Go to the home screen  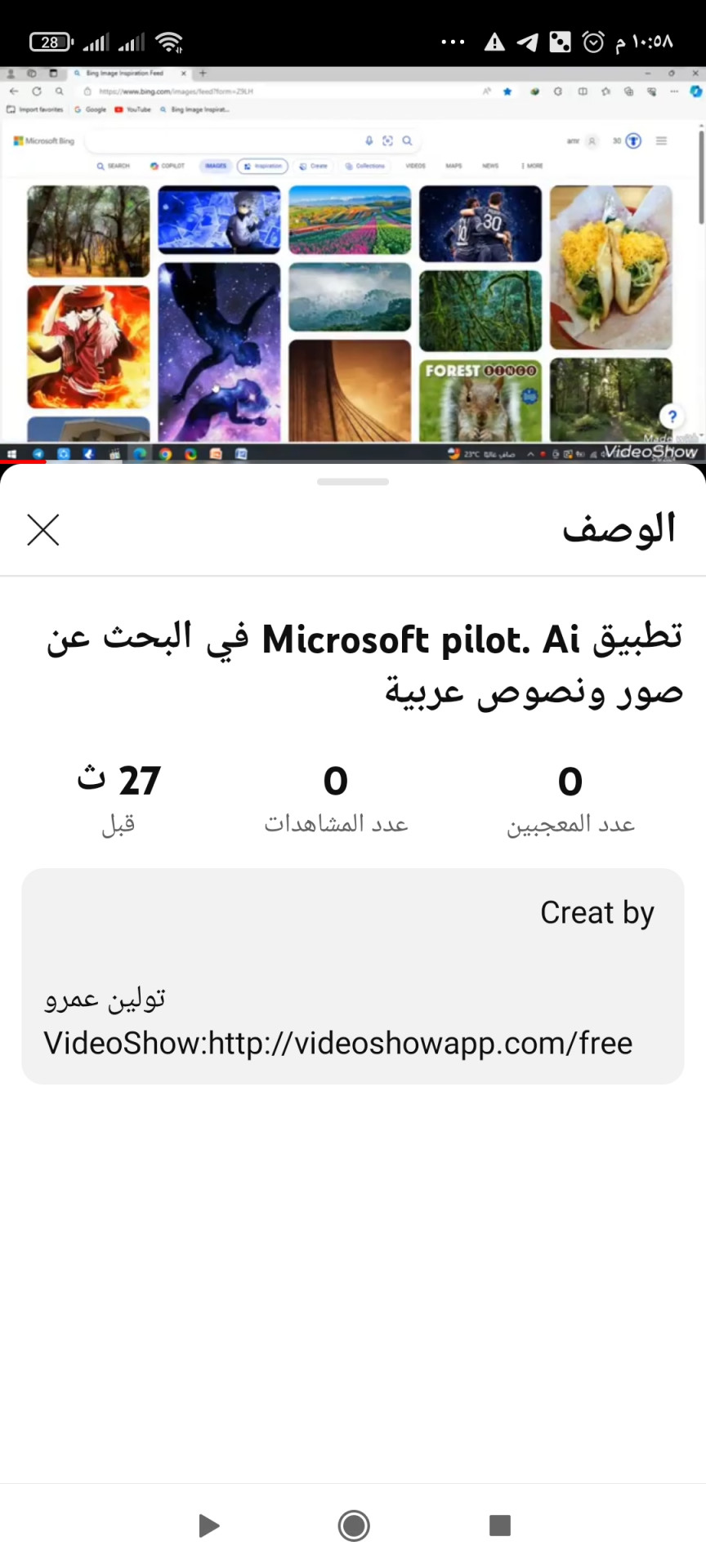353,1525
